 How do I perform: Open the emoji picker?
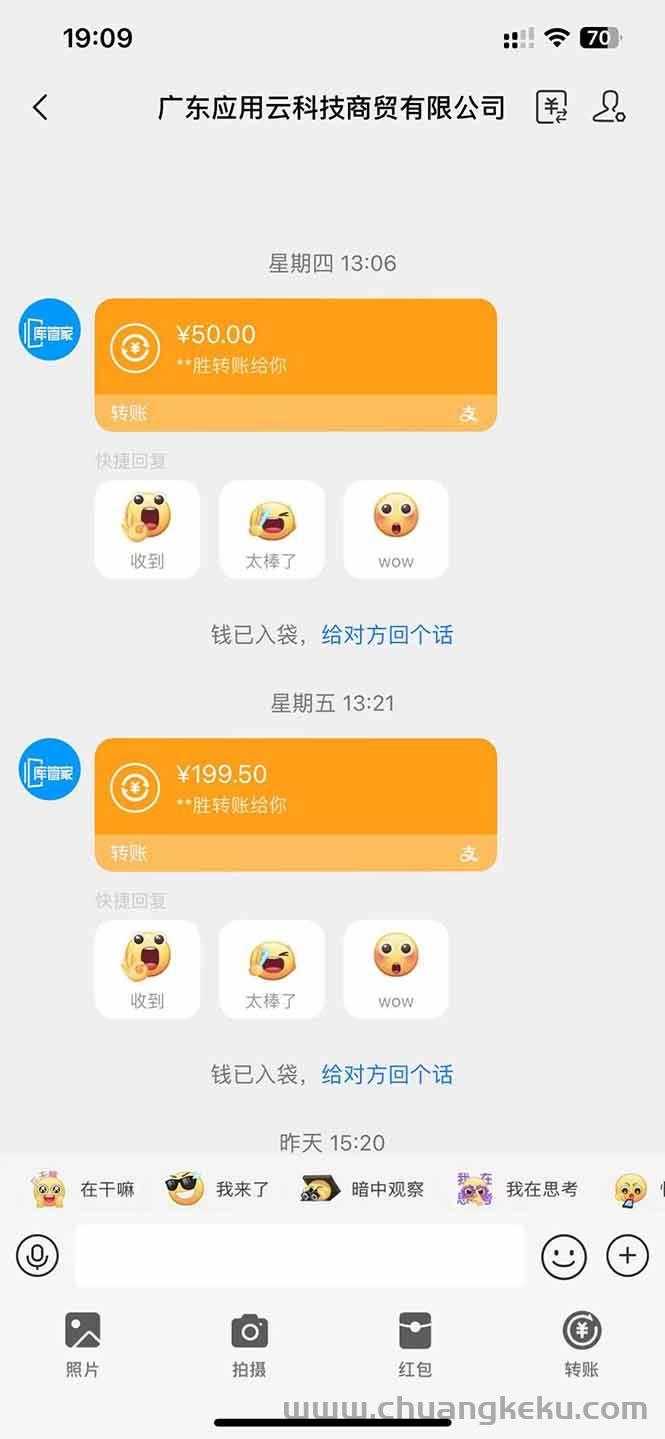click(x=563, y=1255)
